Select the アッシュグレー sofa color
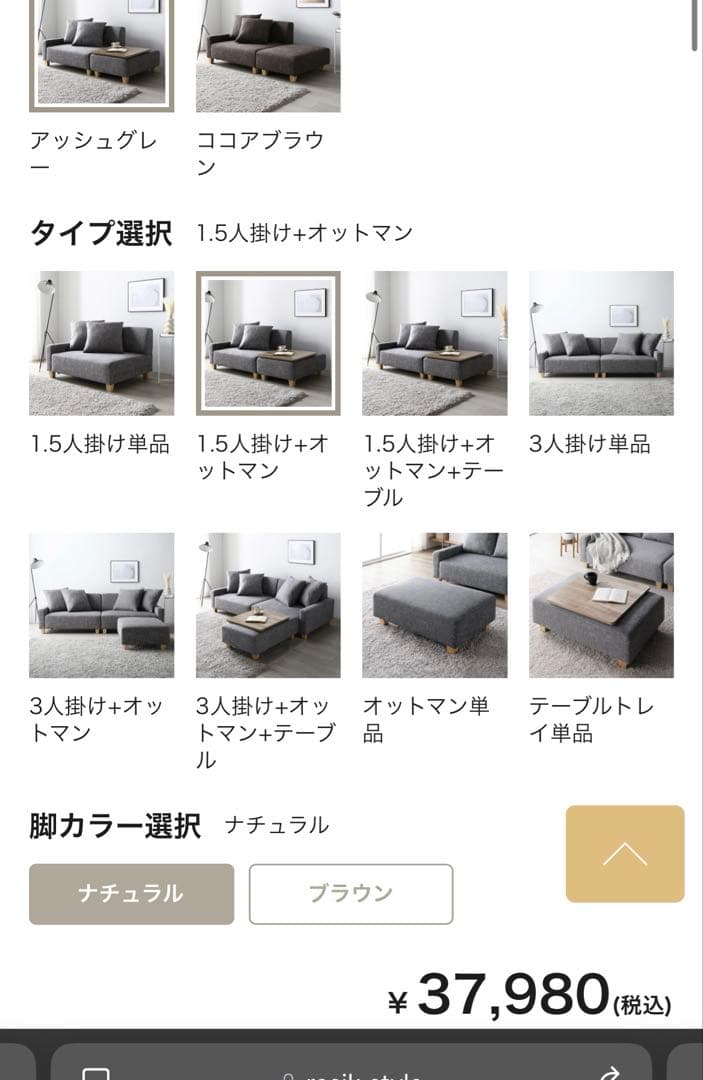The height and width of the screenshot is (1080, 703). [101, 52]
